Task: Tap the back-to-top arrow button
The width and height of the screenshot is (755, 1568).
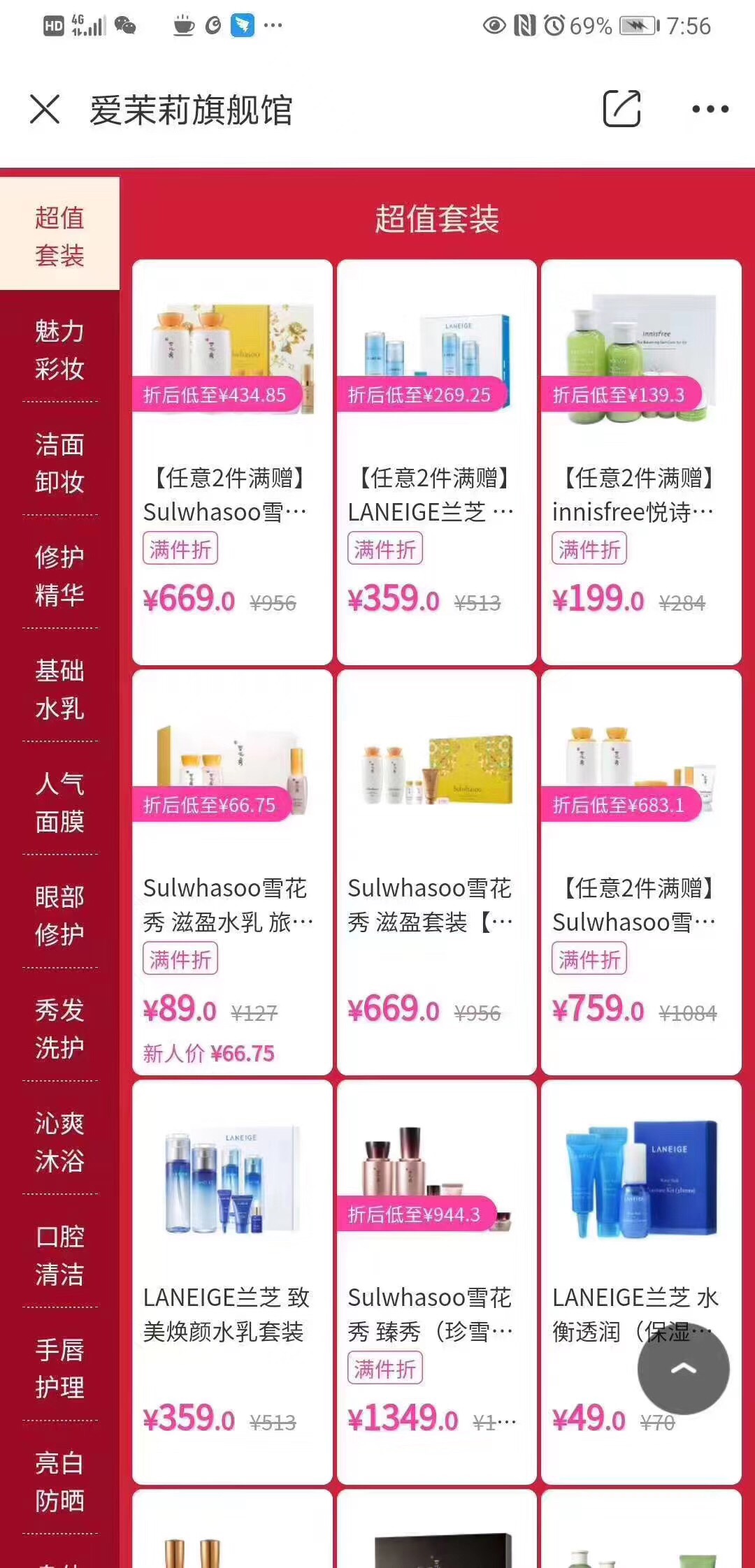Action: coord(683,1369)
